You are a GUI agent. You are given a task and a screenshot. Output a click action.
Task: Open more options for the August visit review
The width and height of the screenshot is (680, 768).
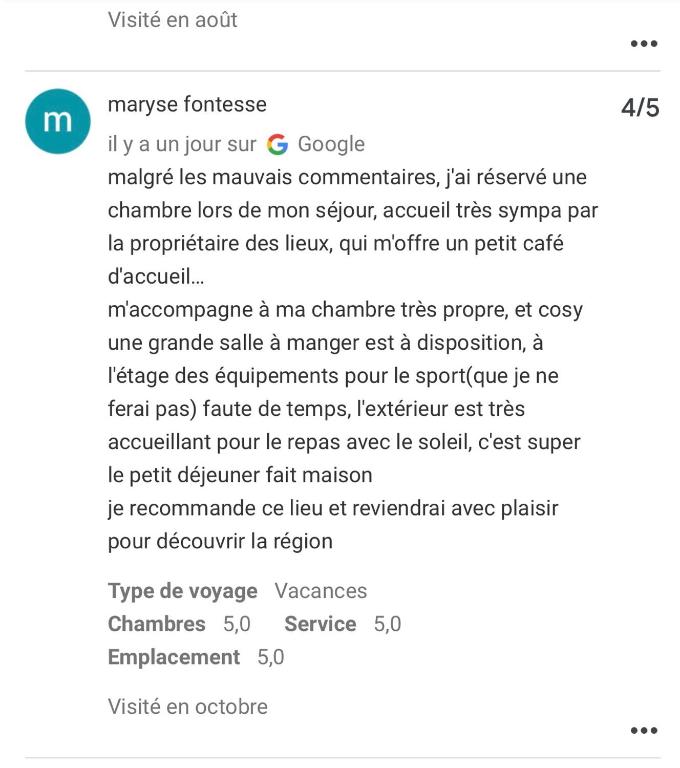644,44
